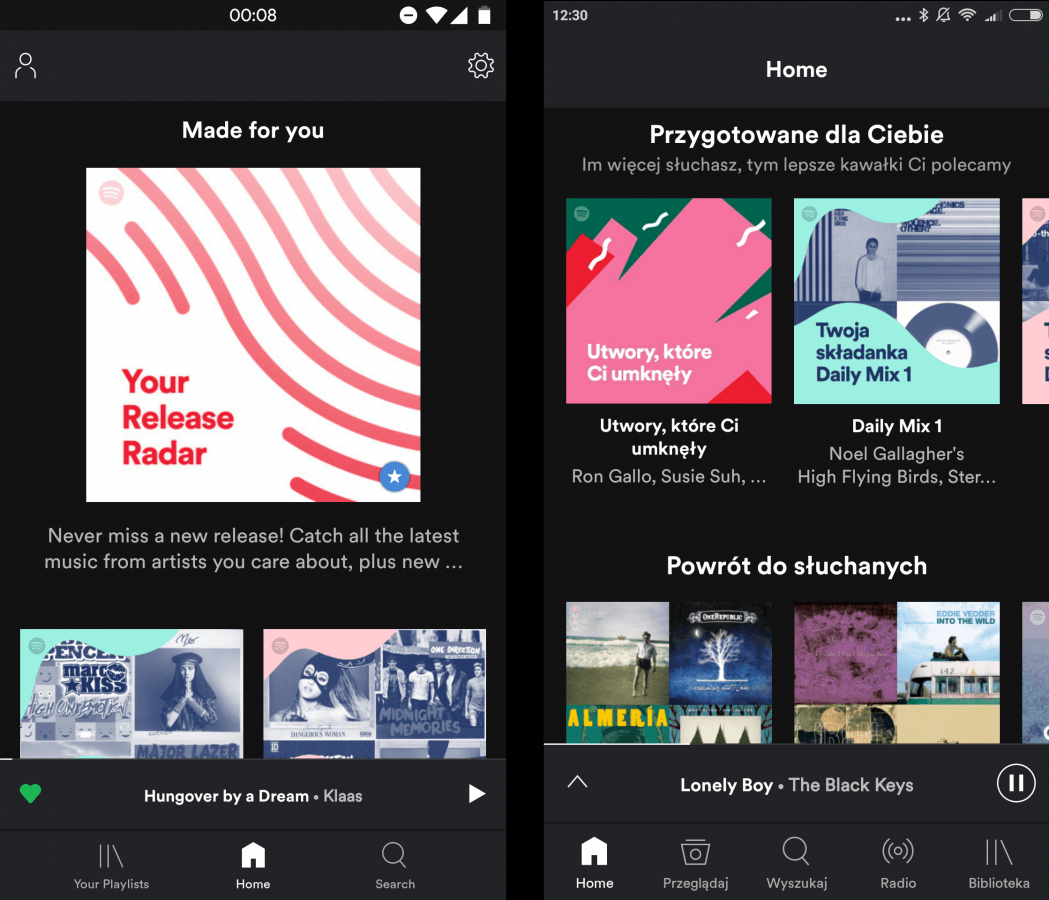Open the settings gear
This screenshot has height=900, width=1049.
pyautogui.click(x=481, y=66)
